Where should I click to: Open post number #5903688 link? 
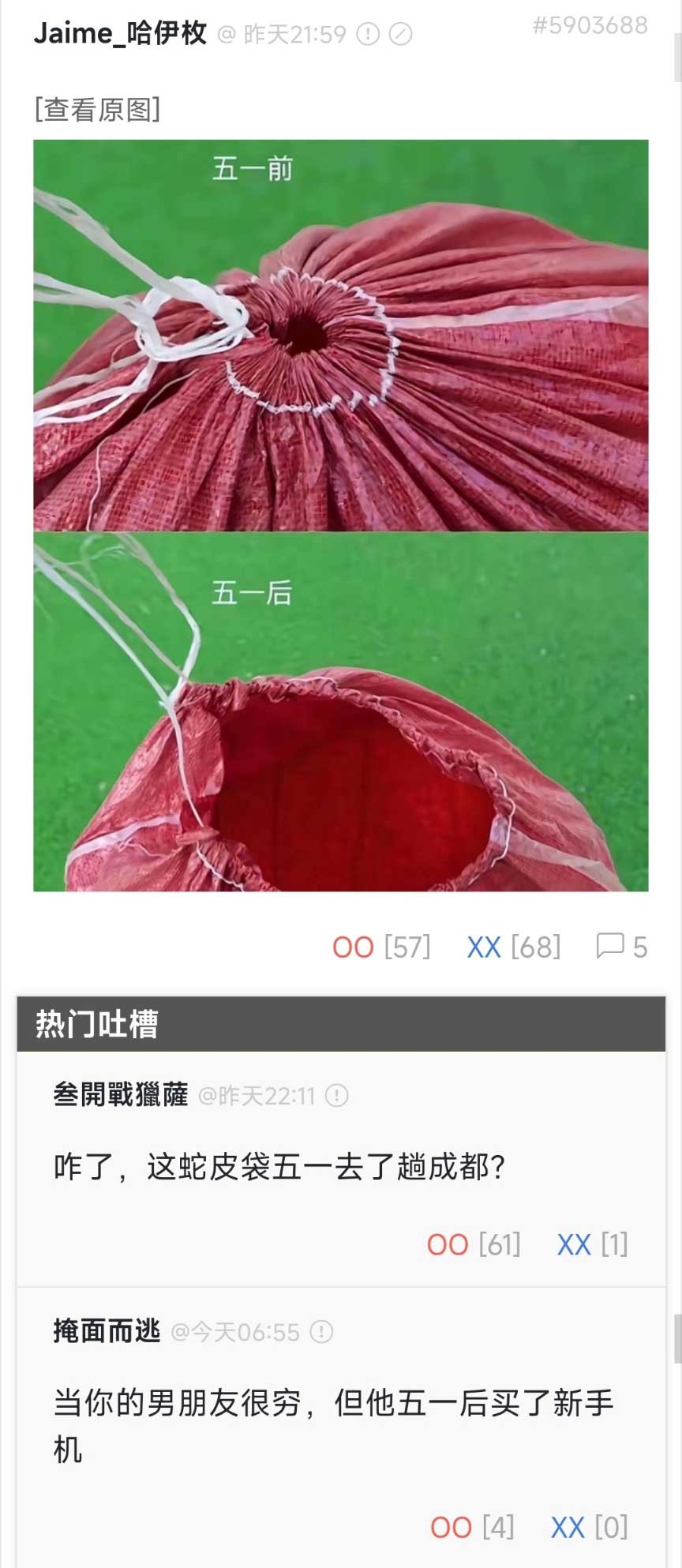point(590,26)
